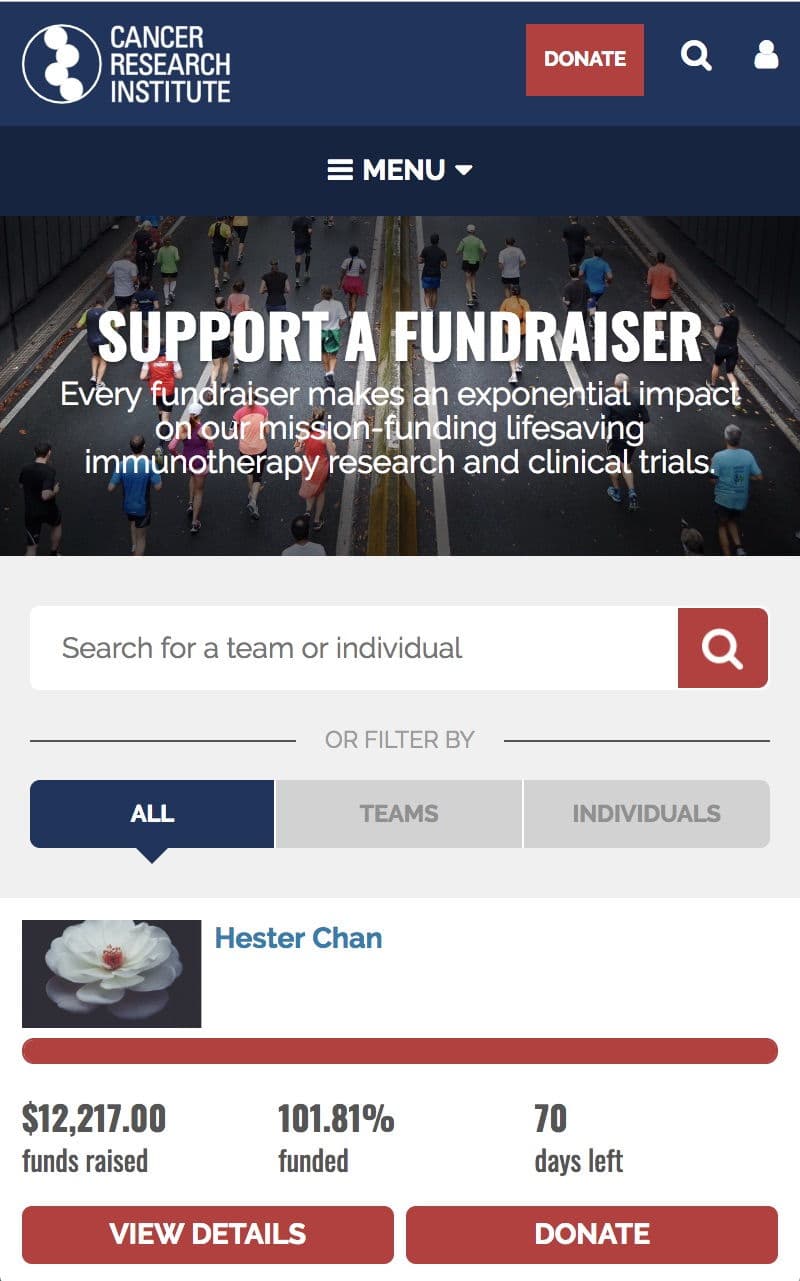Open the user account icon
Viewport: 800px width, 1281px height.
(766, 55)
